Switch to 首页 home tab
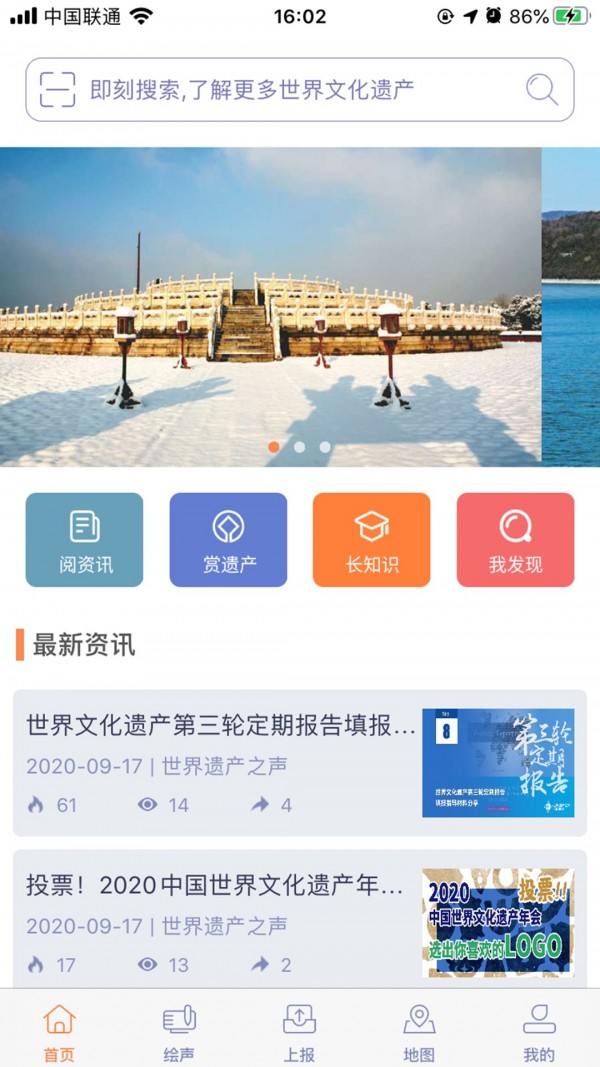 tap(59, 1032)
